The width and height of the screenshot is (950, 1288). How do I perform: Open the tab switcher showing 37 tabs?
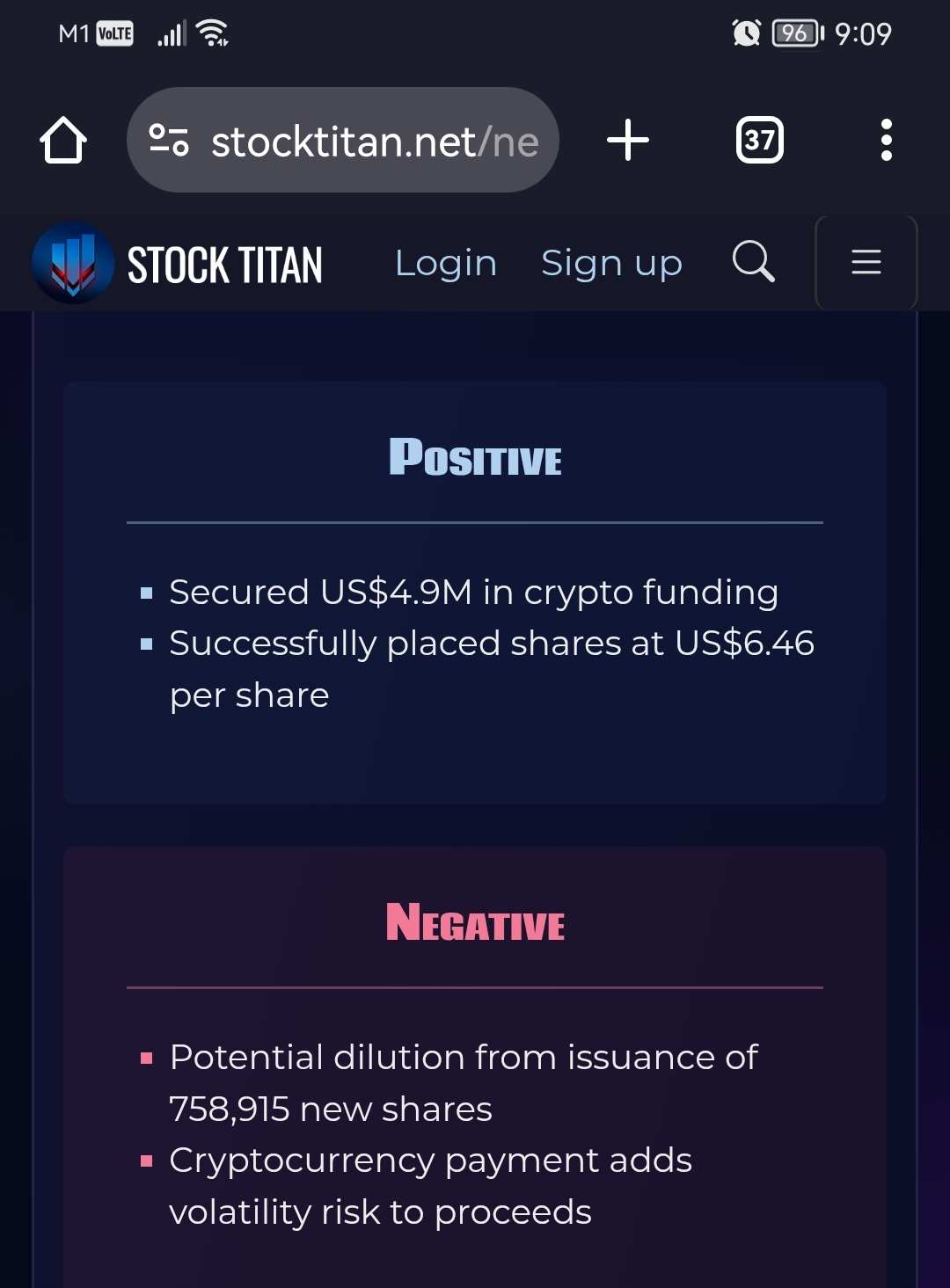click(759, 141)
